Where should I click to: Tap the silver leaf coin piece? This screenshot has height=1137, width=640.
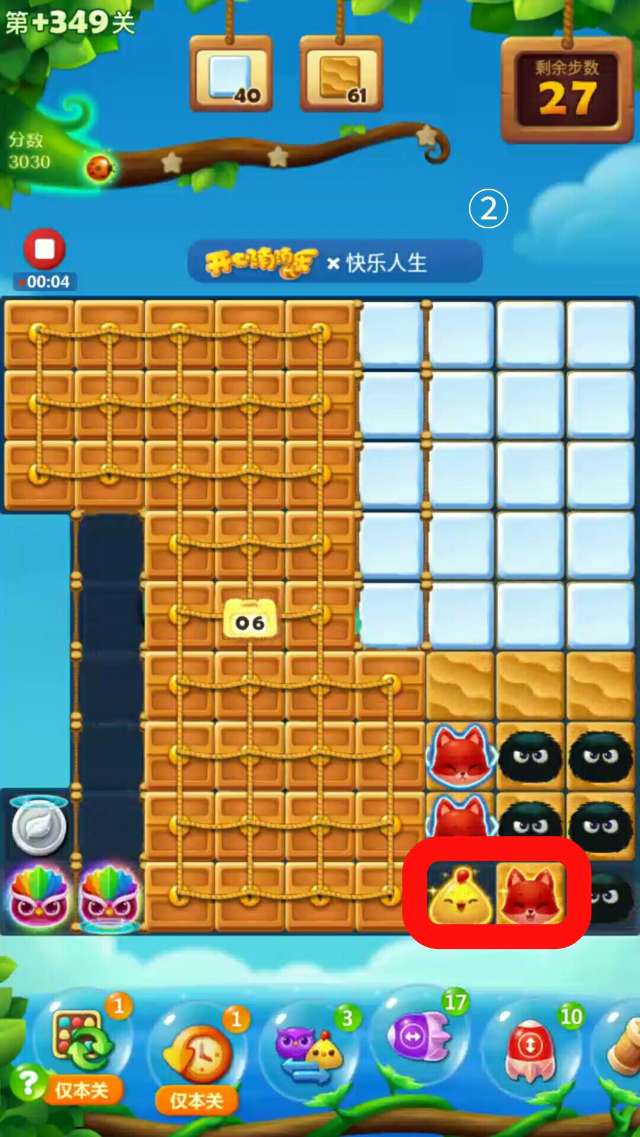pos(36,826)
